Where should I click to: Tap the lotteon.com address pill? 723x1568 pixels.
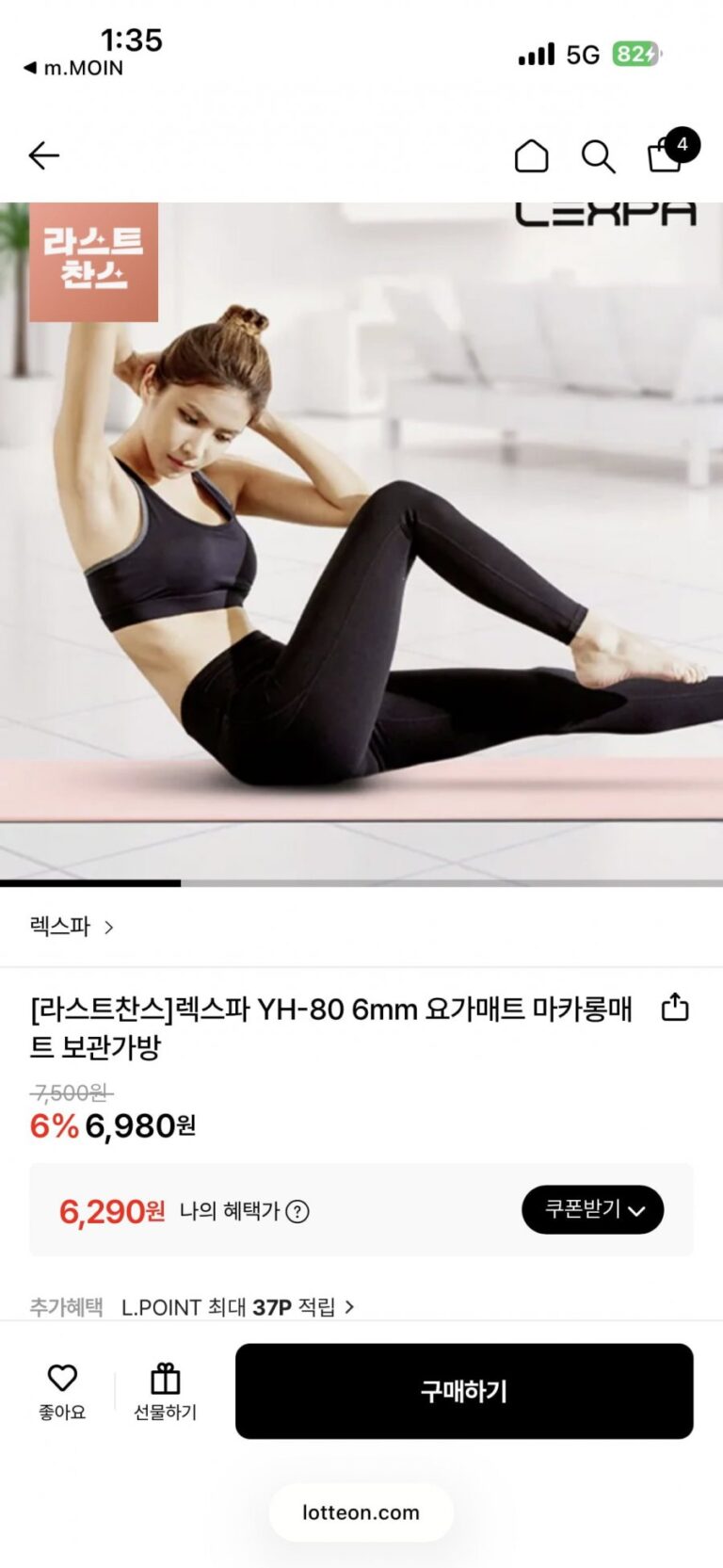[361, 1512]
